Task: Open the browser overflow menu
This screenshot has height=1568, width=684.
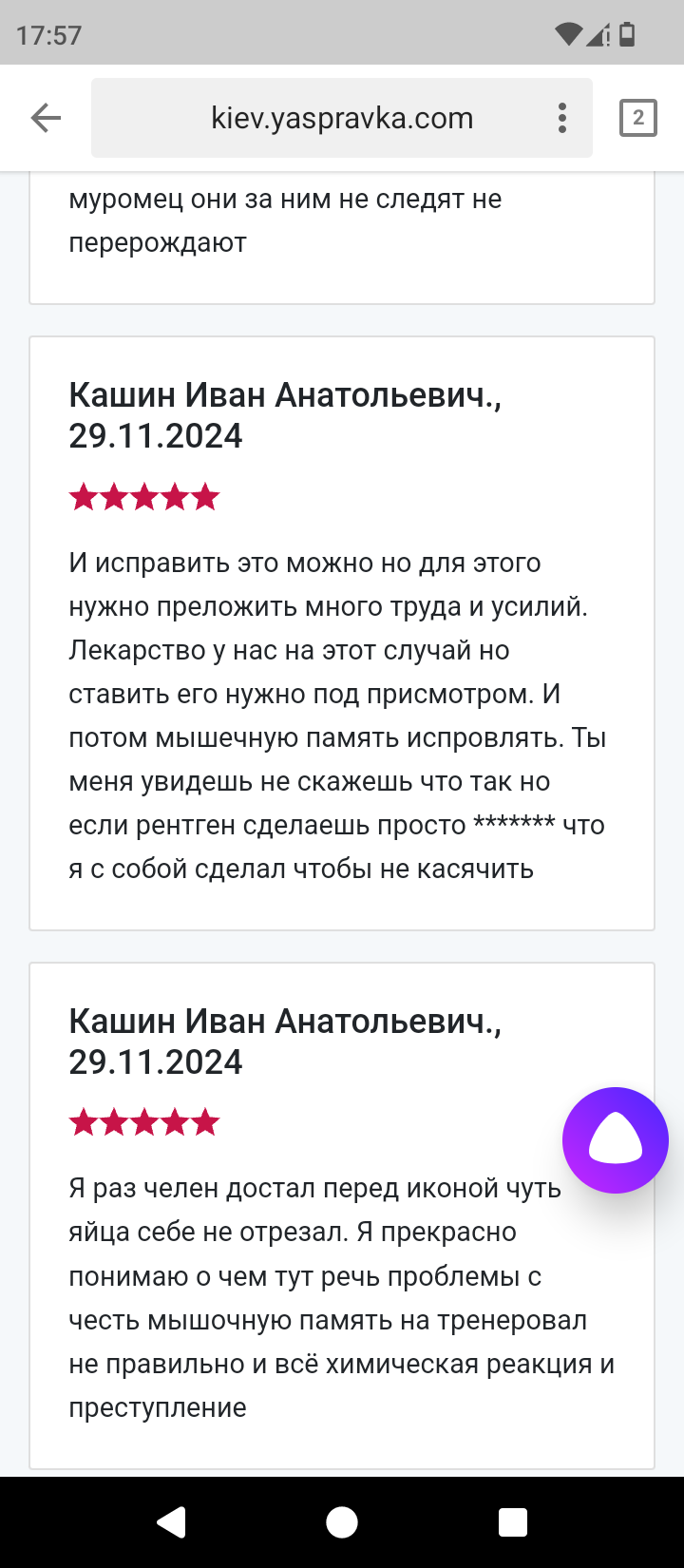Action: (562, 118)
